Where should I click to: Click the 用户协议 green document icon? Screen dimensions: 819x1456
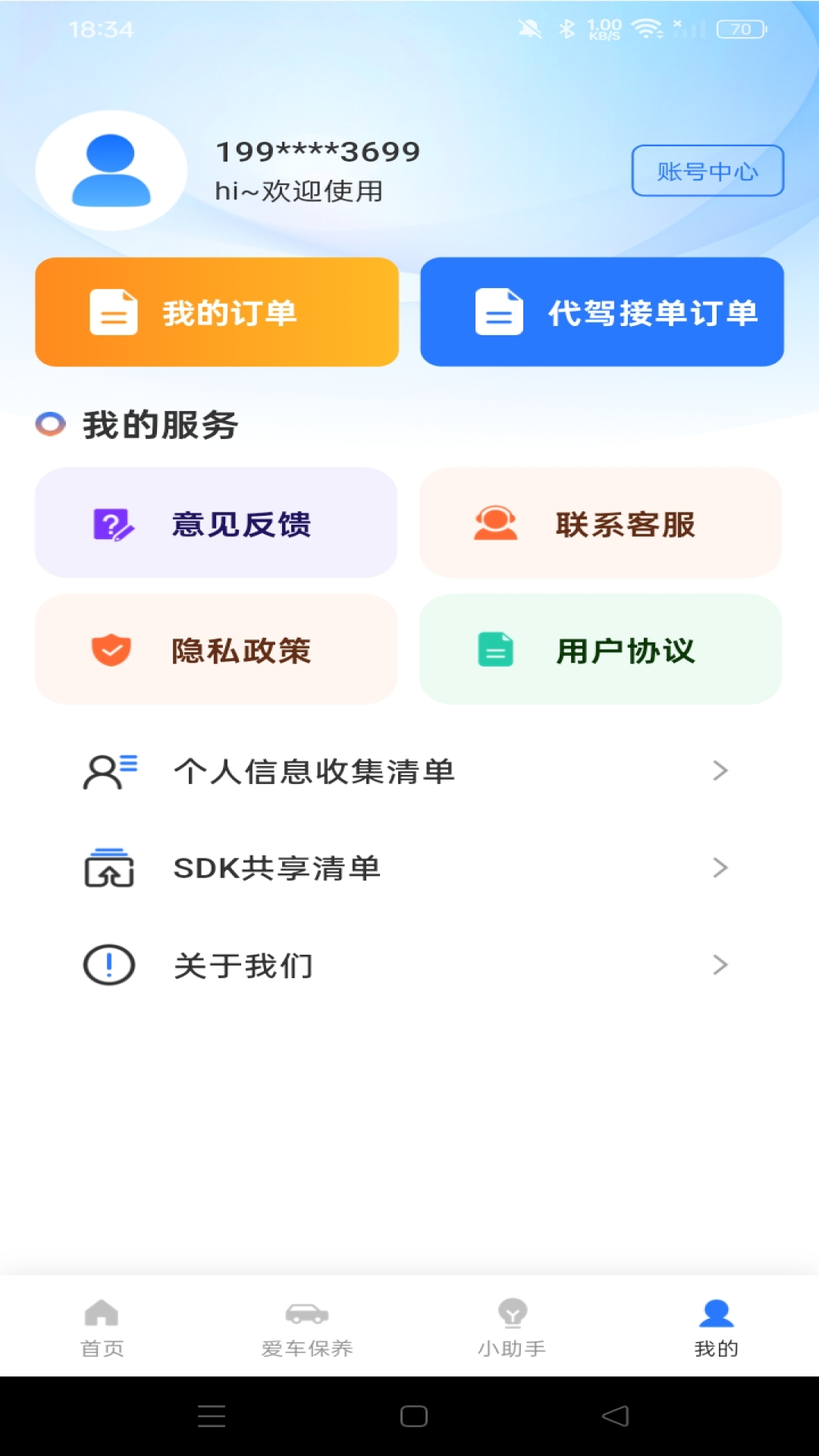pyautogui.click(x=496, y=649)
